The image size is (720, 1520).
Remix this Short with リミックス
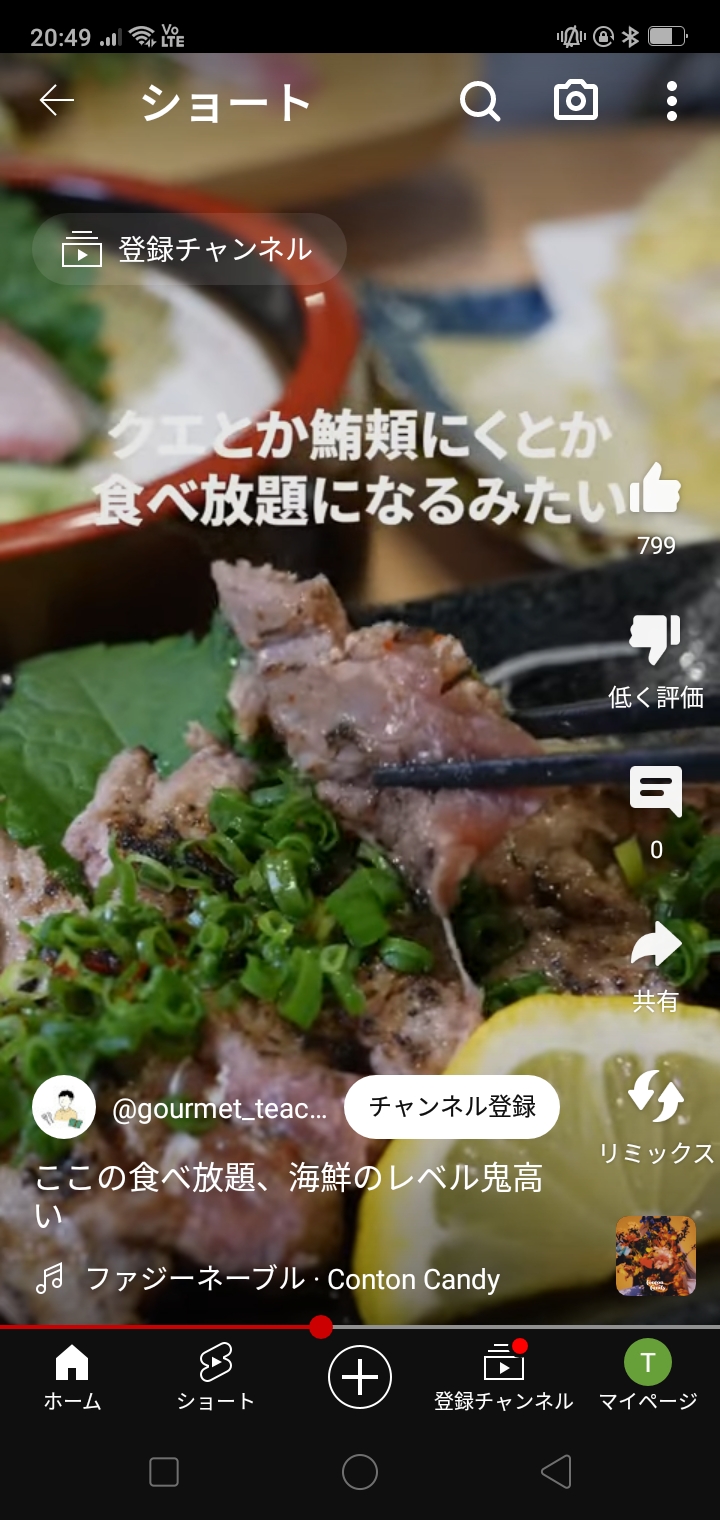point(655,1098)
